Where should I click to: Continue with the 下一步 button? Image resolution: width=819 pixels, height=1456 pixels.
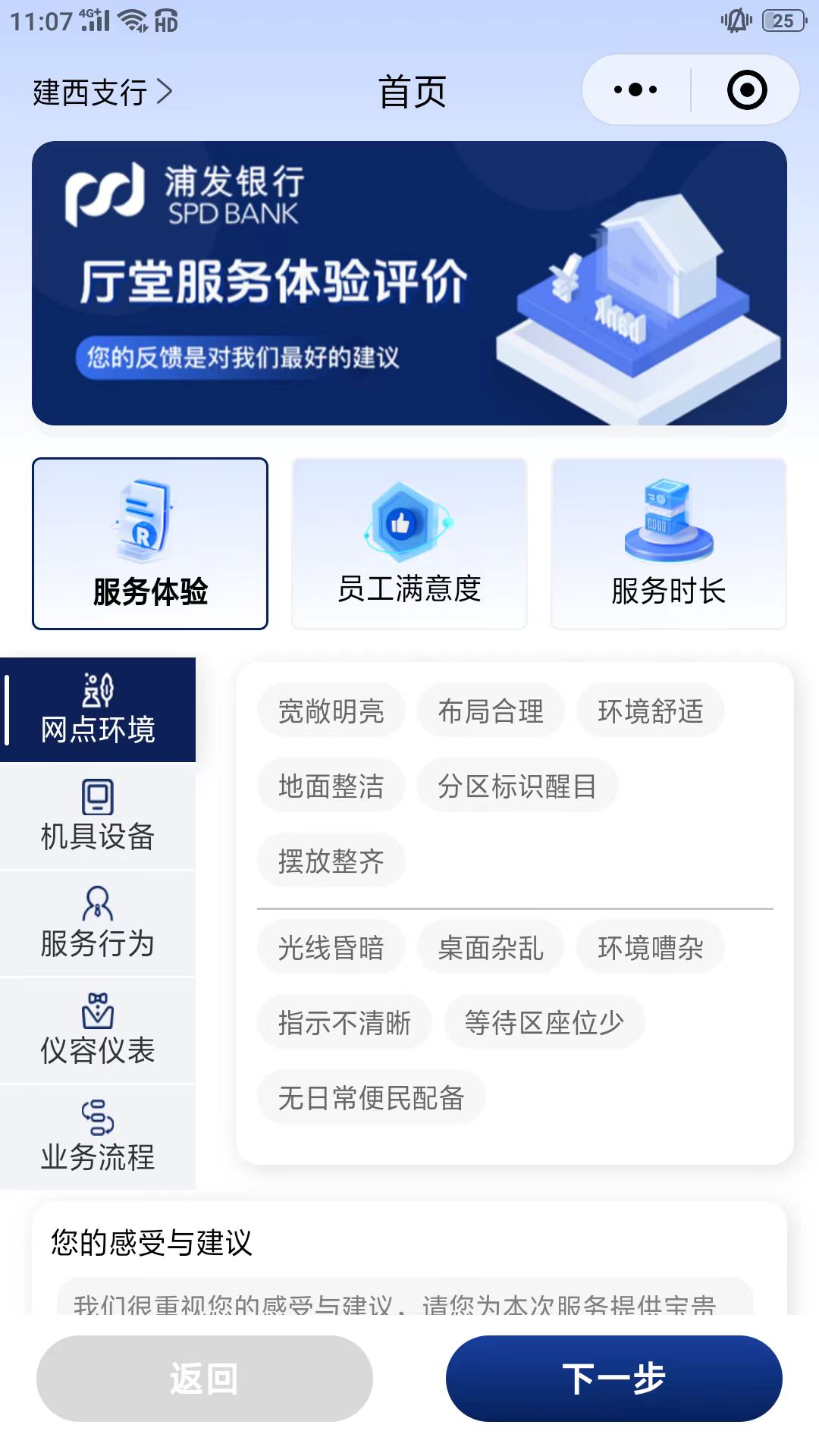coord(613,1378)
